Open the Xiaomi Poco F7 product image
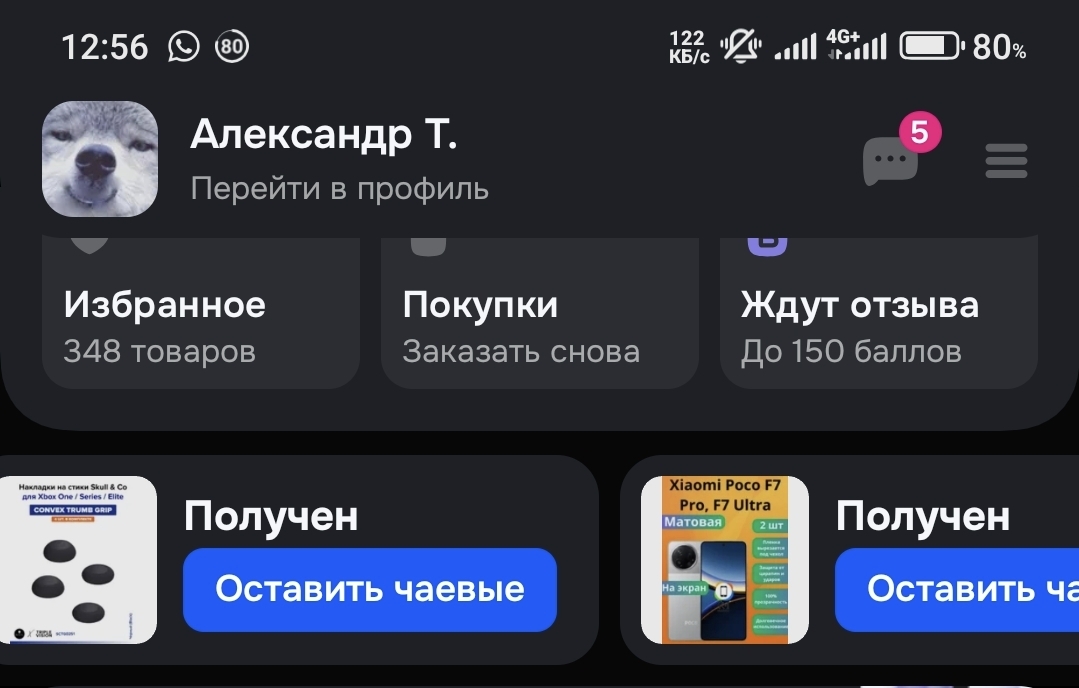Screen dimensions: 1079x688 (x=724, y=560)
